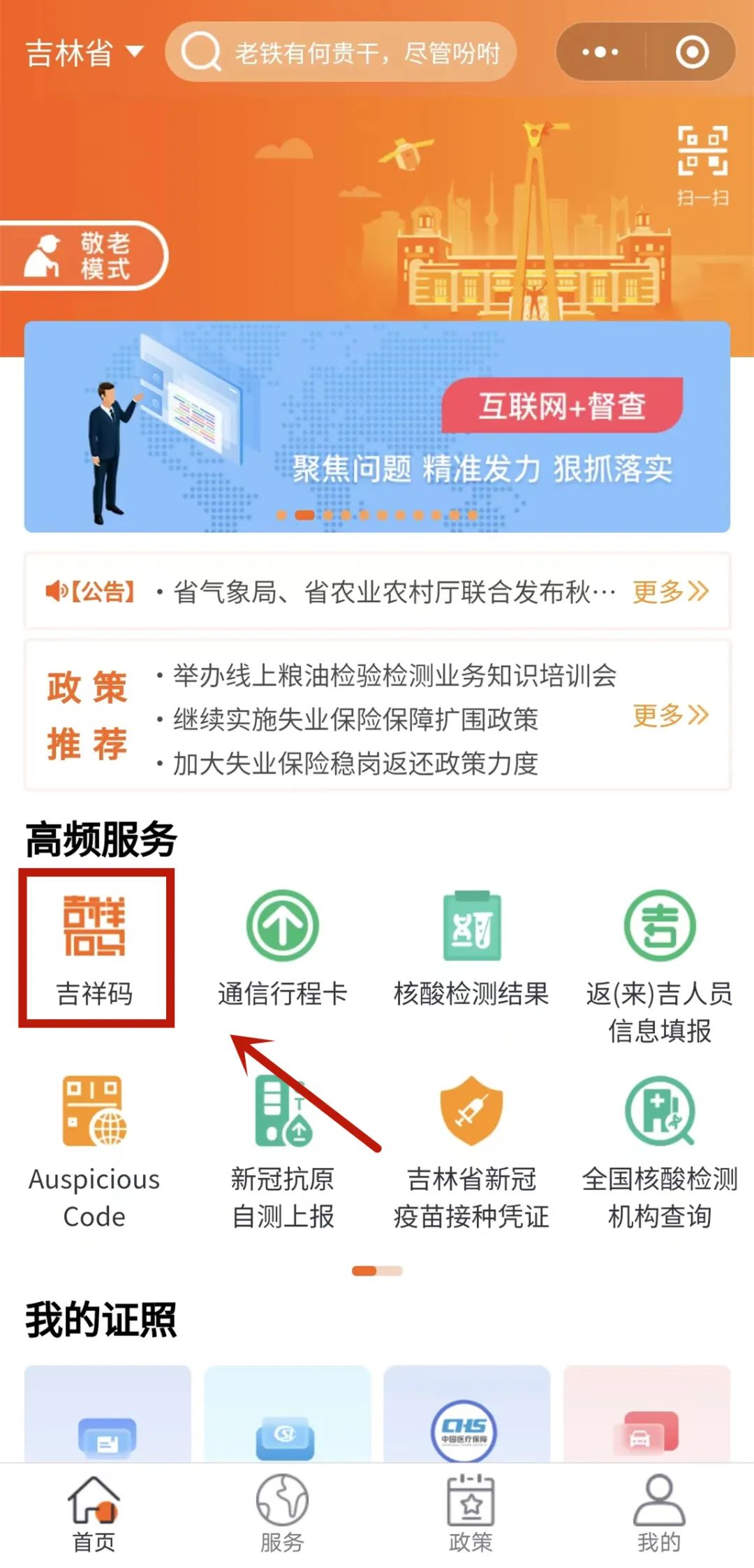Screen dimensions: 754x1568
Task: Open the 吉林省 region dropdown
Action: click(x=84, y=52)
